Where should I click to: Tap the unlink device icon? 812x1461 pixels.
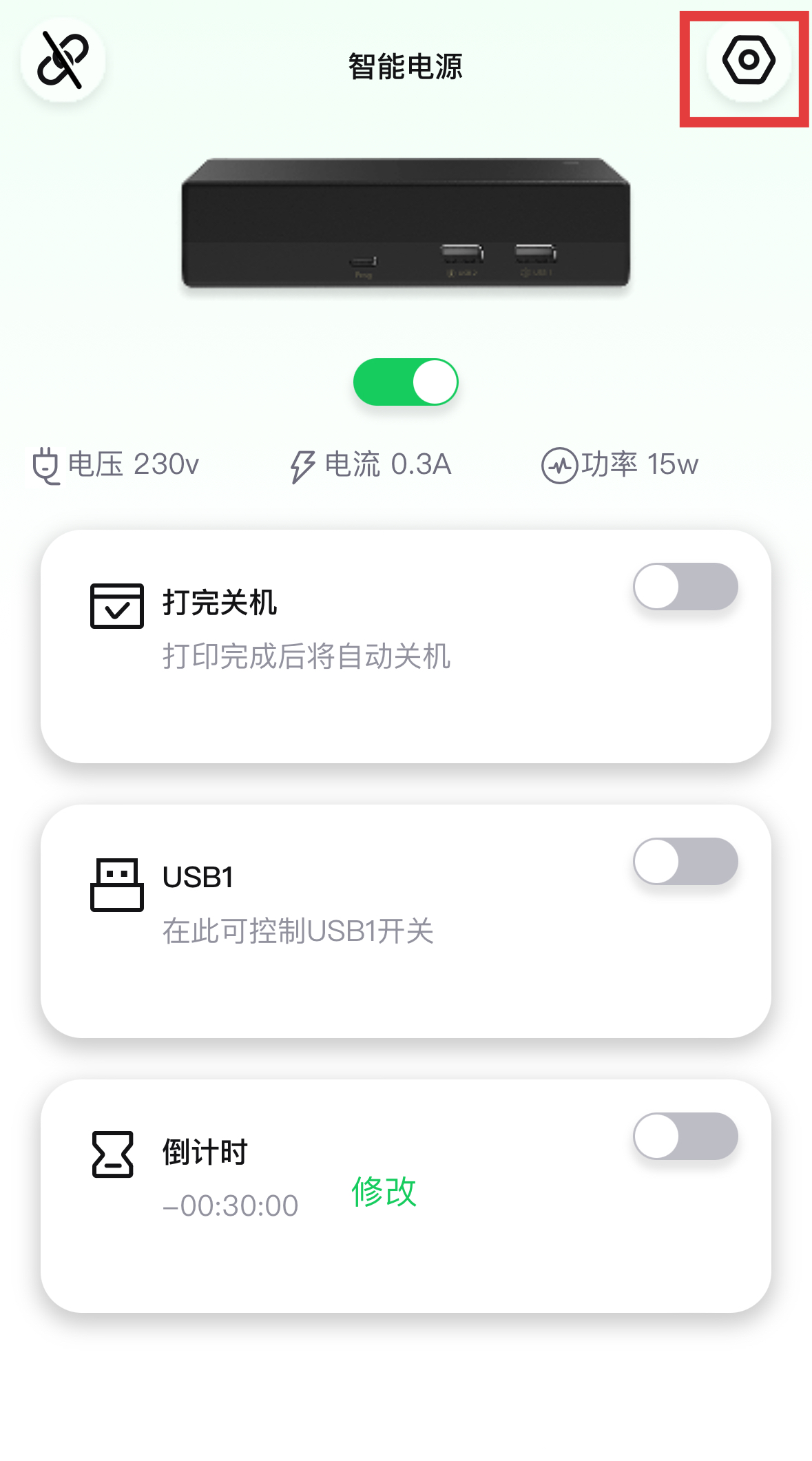pyautogui.click(x=63, y=60)
